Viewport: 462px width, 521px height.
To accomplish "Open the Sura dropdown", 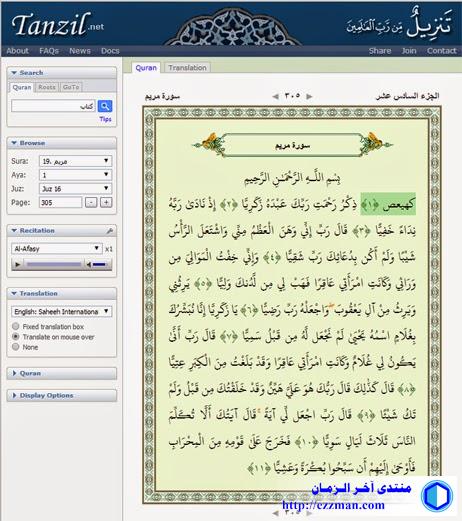I will 75,161.
